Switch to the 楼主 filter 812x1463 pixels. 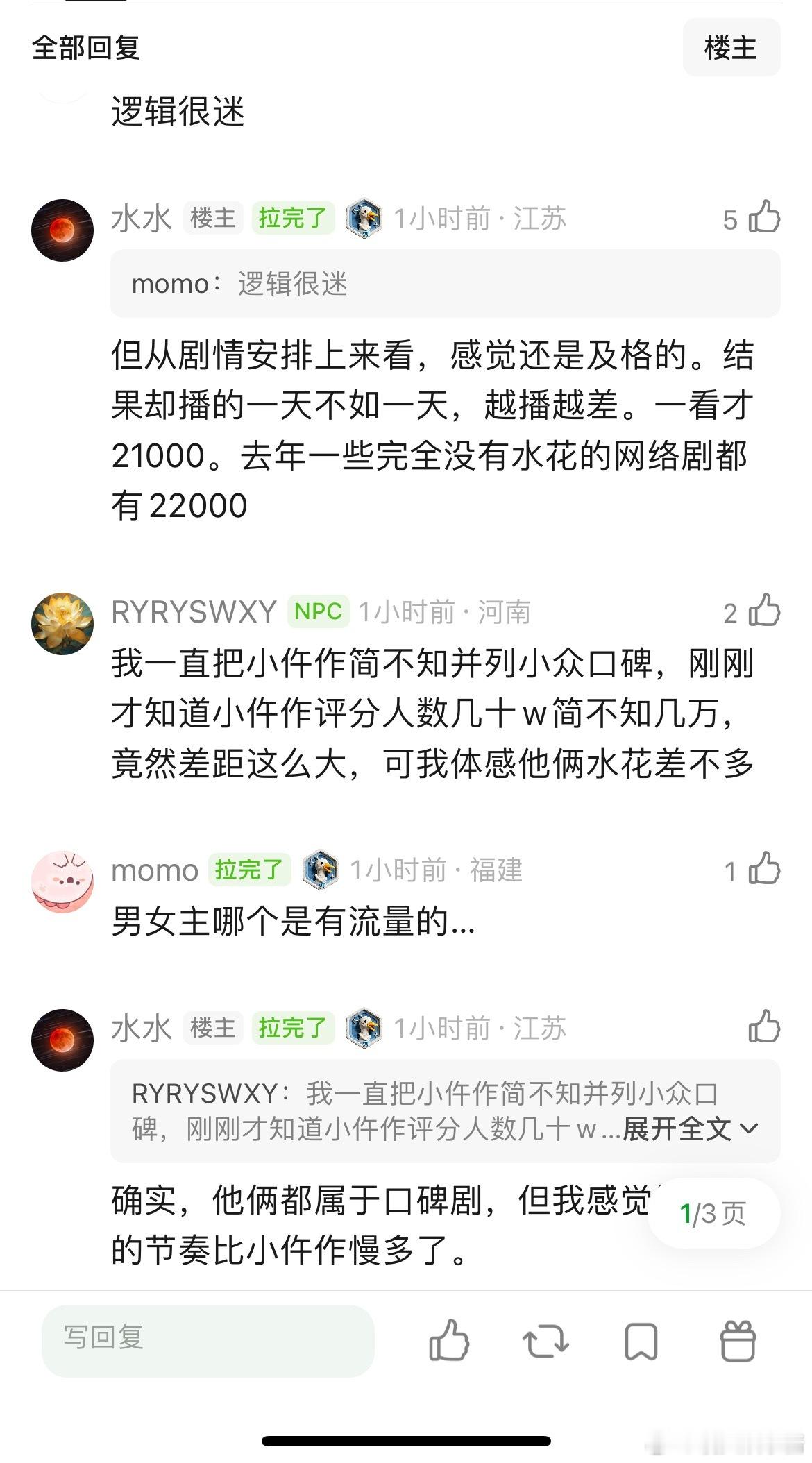pos(732,46)
